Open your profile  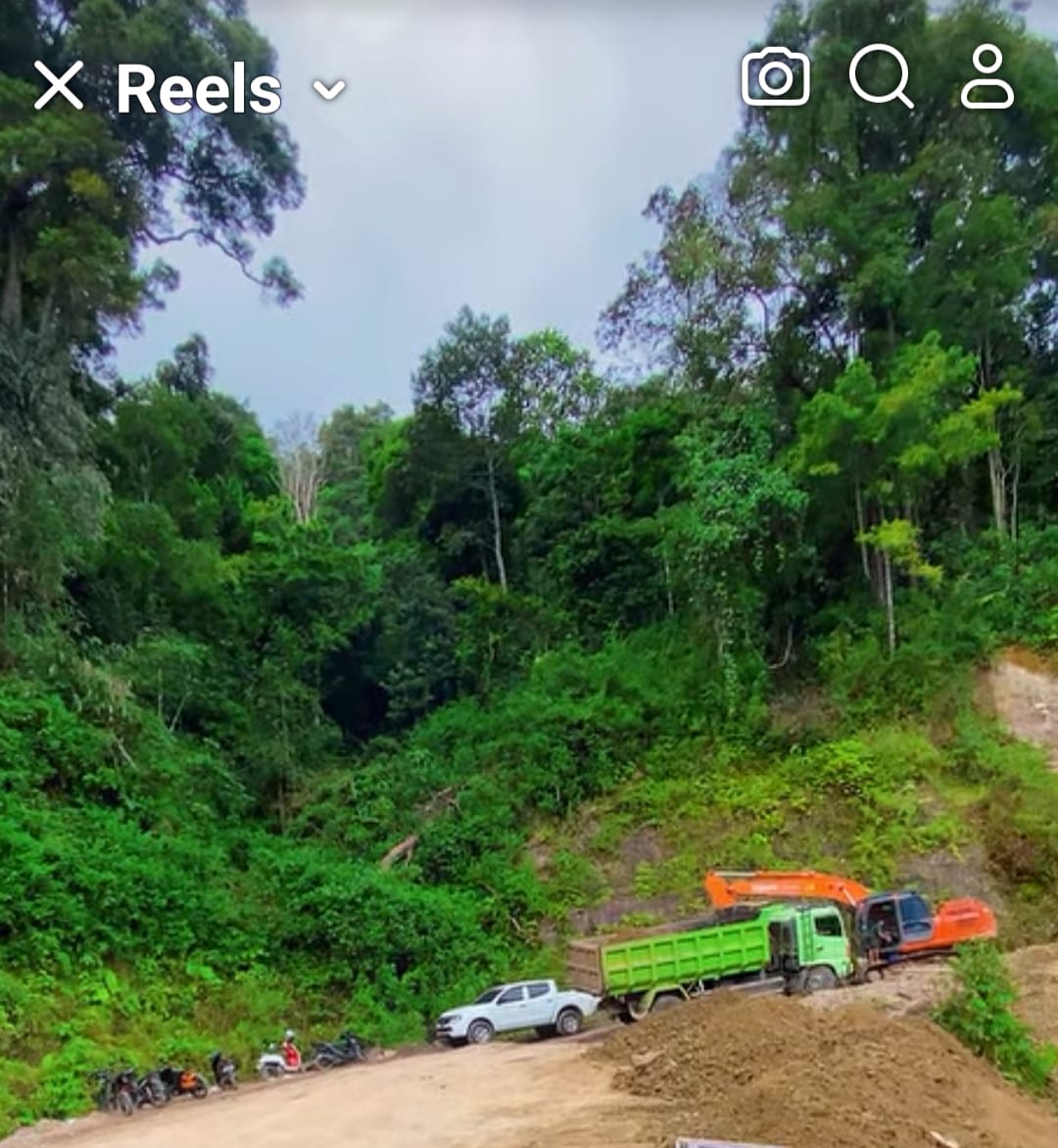click(986, 76)
